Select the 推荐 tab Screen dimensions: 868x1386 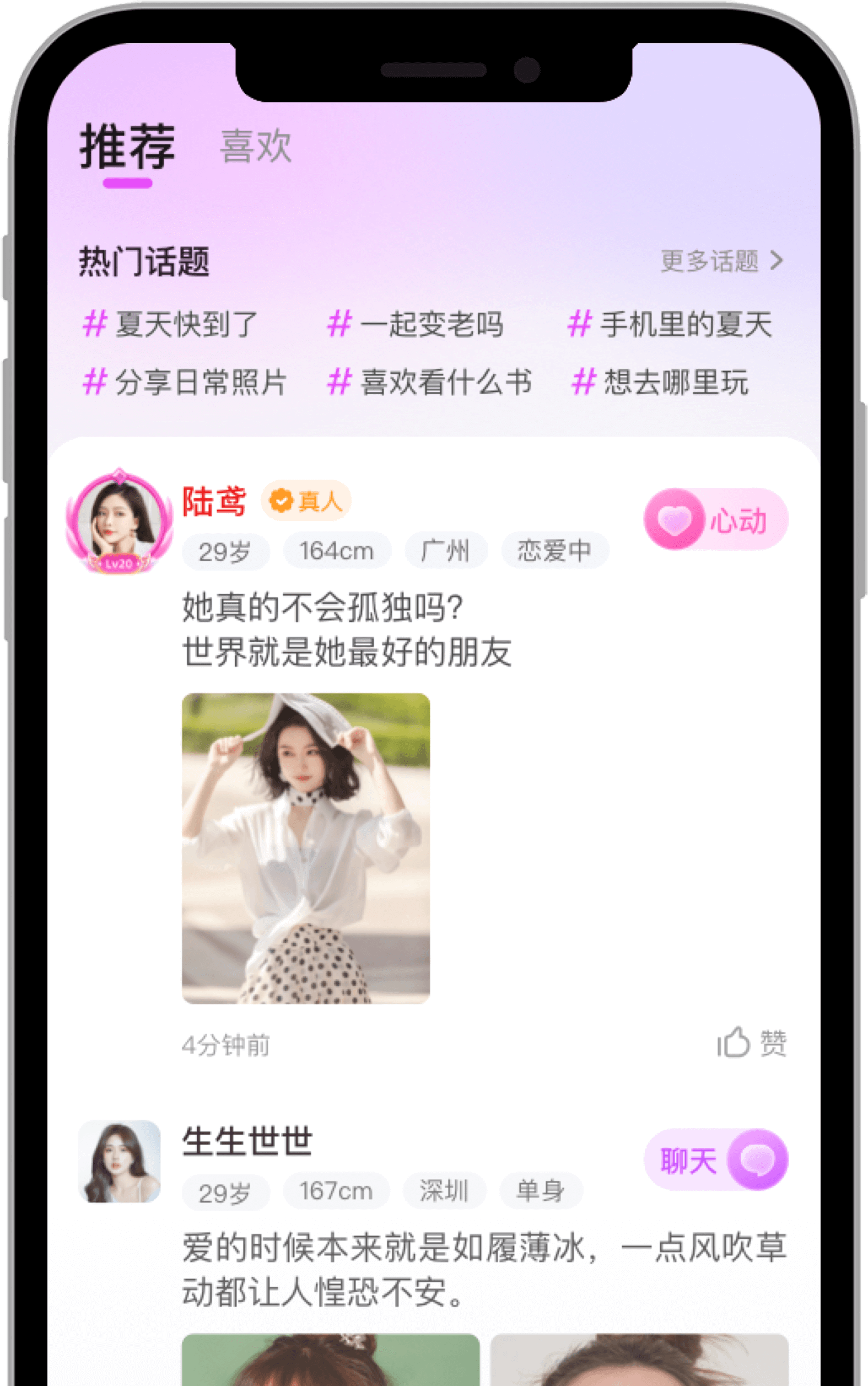(127, 148)
